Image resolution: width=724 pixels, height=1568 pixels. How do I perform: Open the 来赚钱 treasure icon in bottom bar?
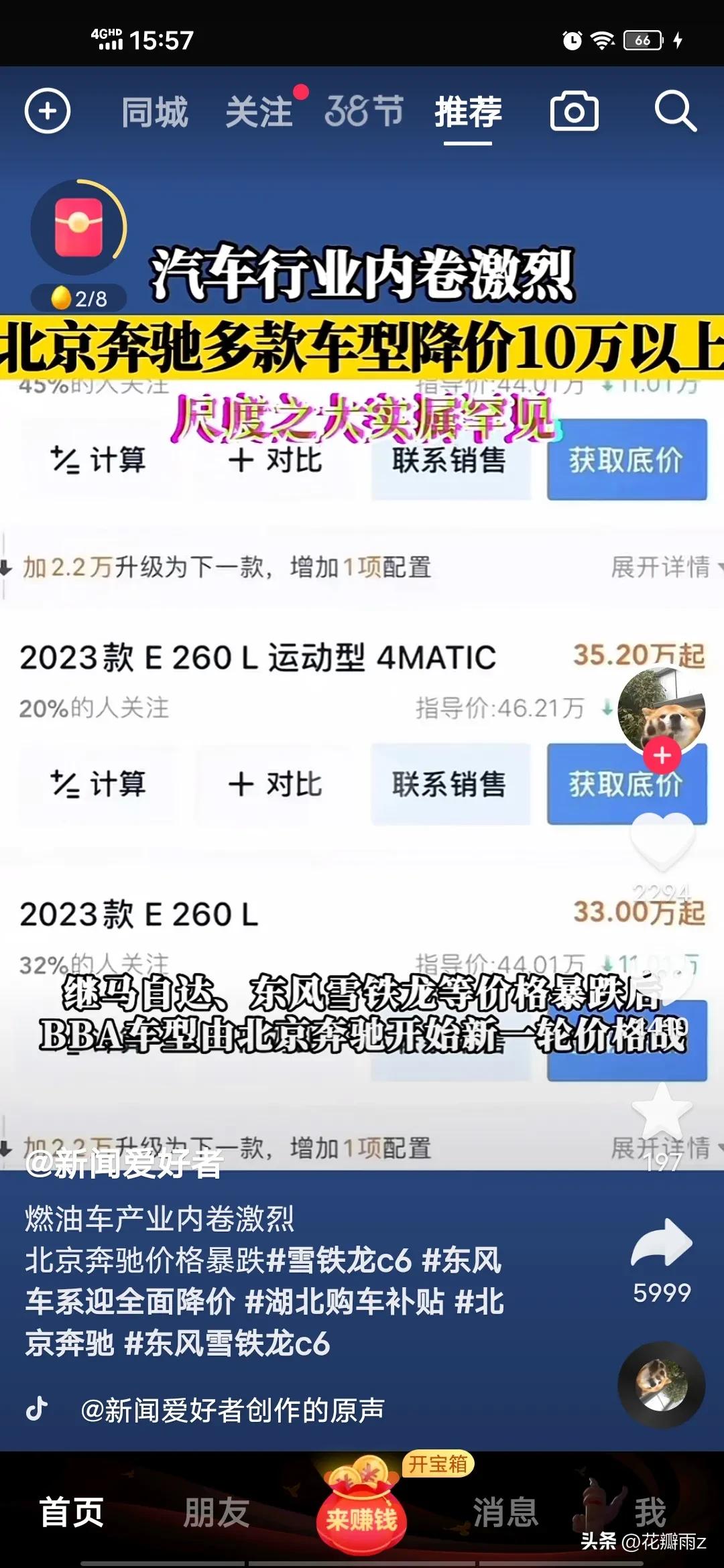(362, 1511)
